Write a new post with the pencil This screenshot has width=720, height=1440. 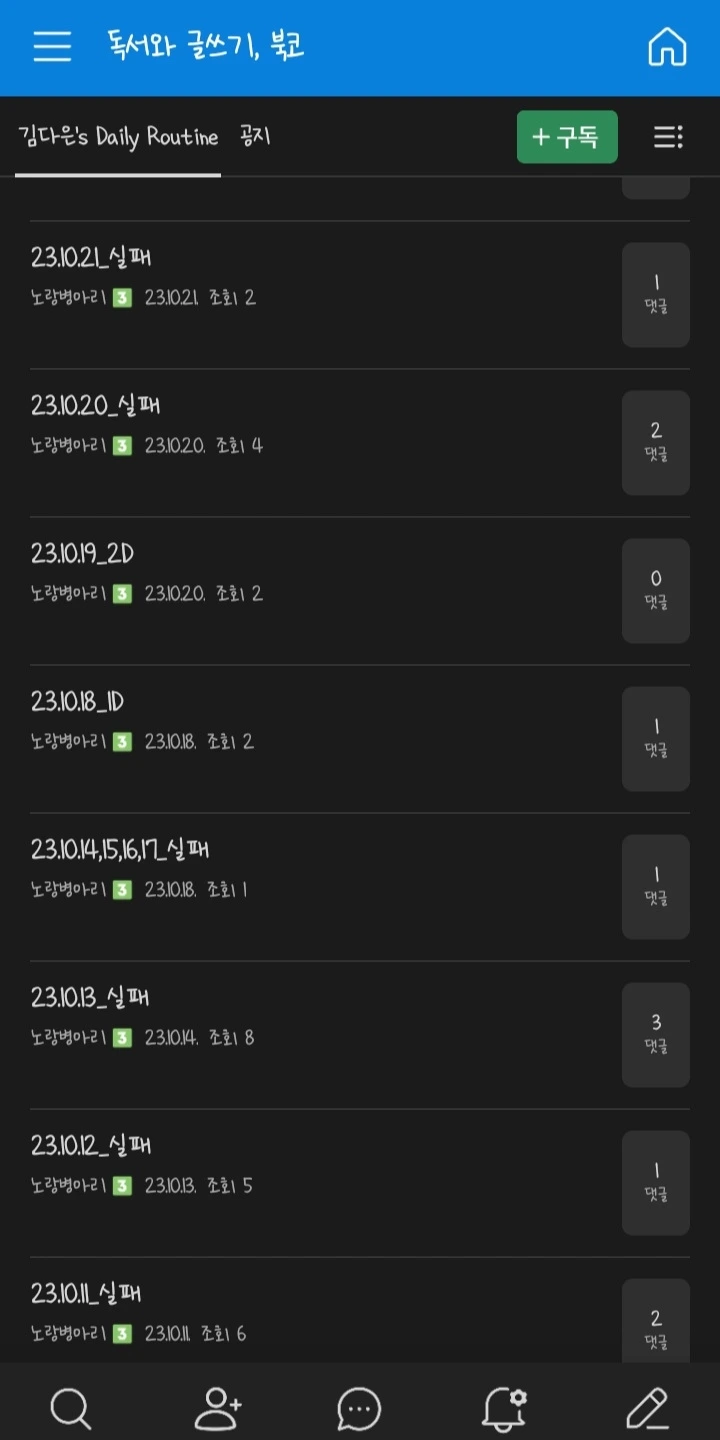[647, 1408]
